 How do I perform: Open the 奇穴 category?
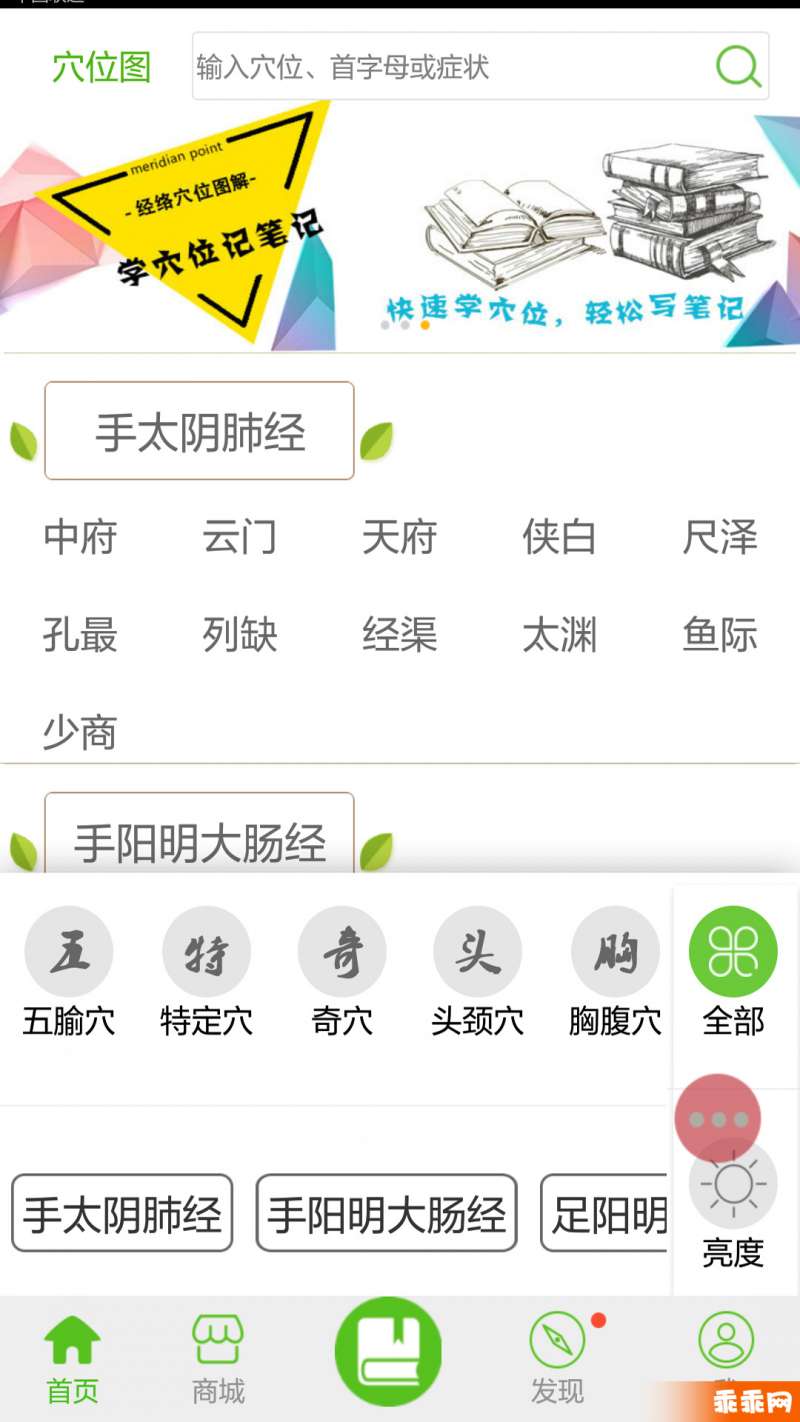click(x=342, y=970)
